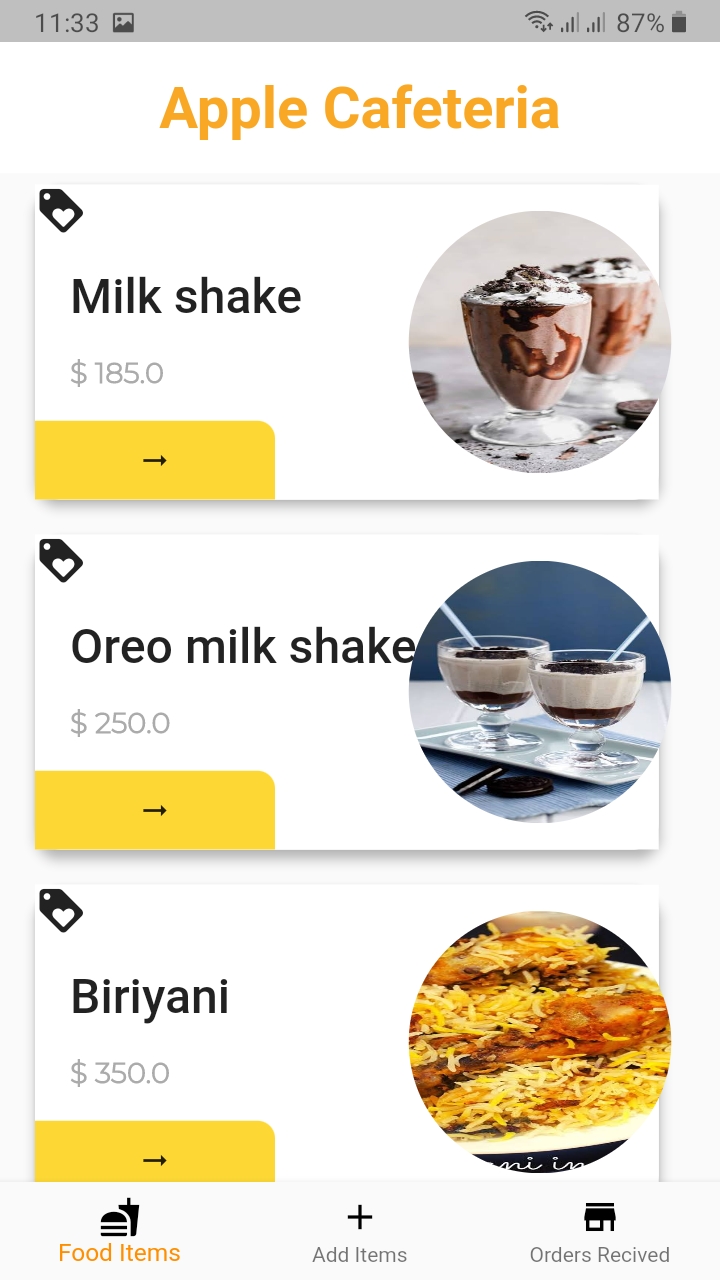This screenshot has width=720, height=1280.
Task: Open Milk shake using its yellow arrow button
Action: coord(155,460)
